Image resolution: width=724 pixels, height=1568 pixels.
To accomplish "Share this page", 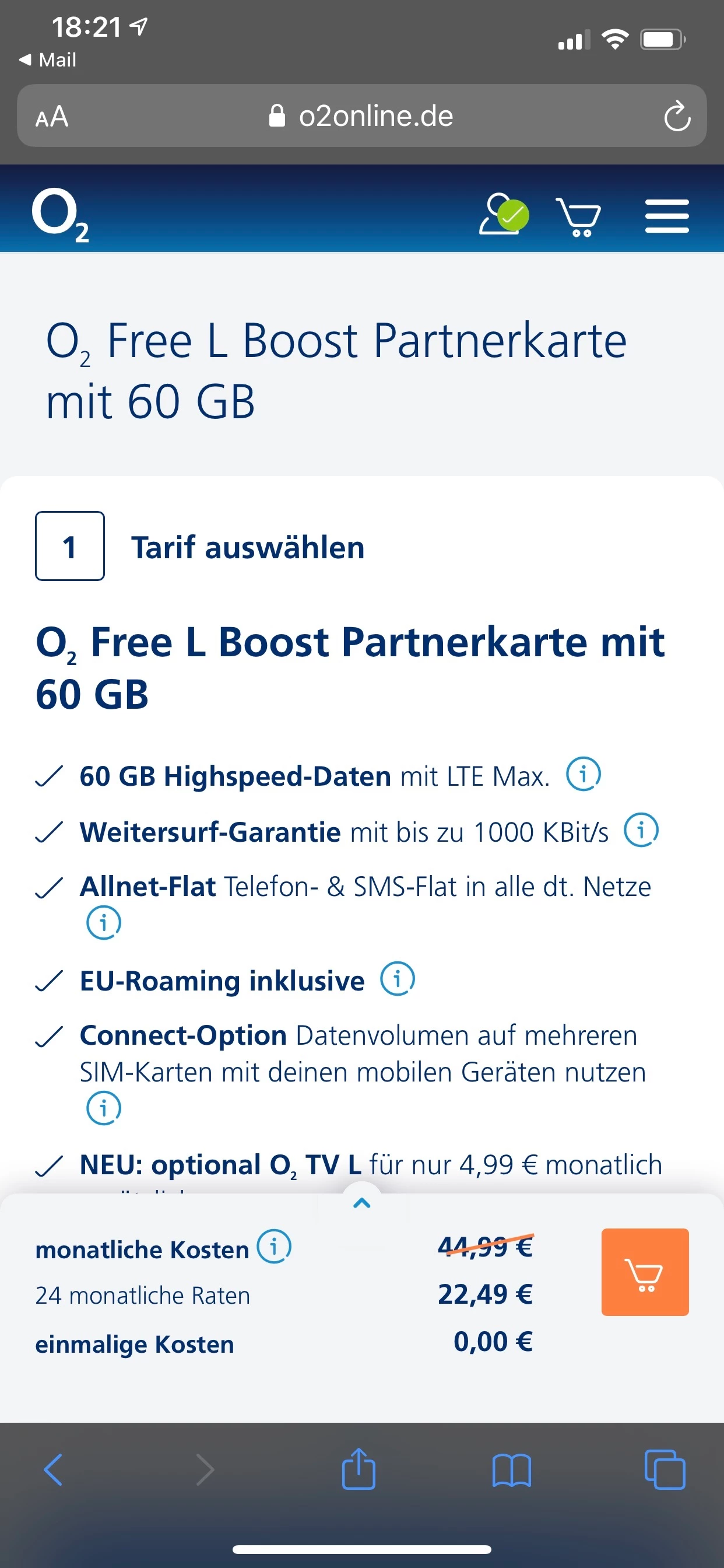I will point(359,1469).
